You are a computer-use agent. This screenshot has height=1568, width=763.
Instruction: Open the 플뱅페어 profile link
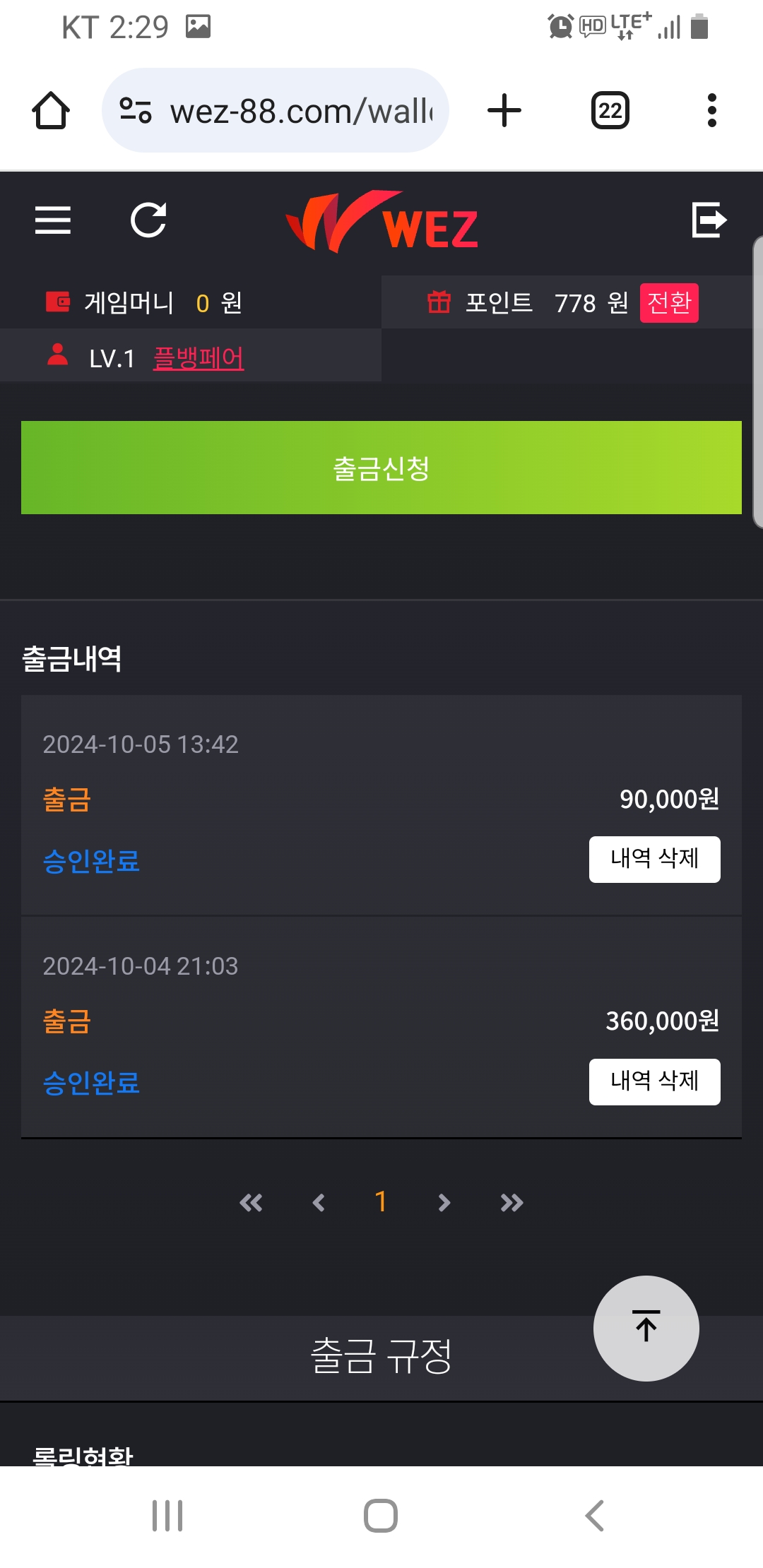(199, 358)
